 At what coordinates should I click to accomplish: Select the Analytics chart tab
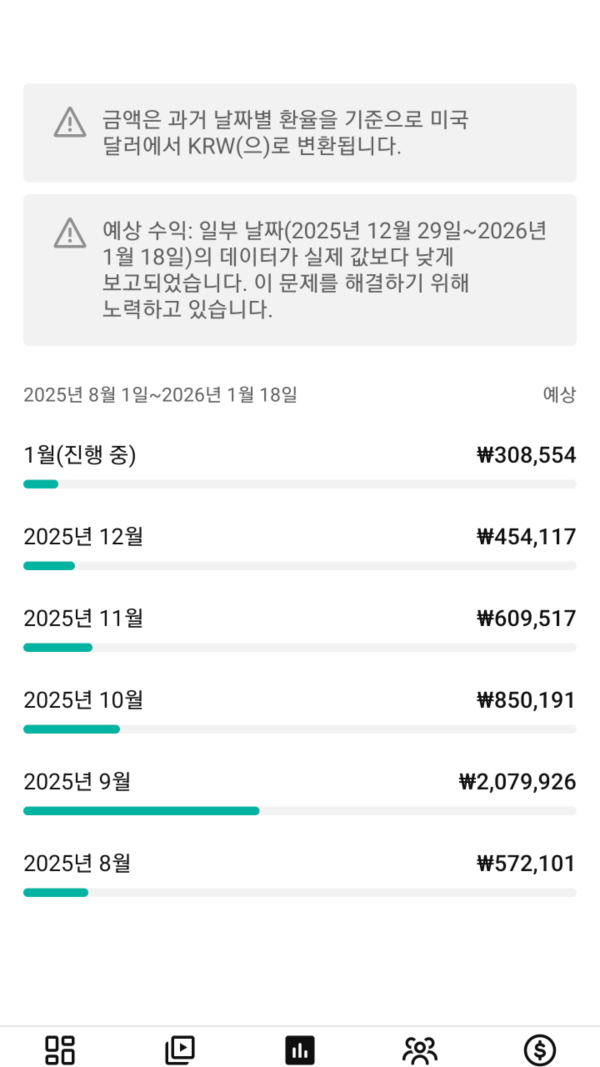pyautogui.click(x=300, y=1049)
